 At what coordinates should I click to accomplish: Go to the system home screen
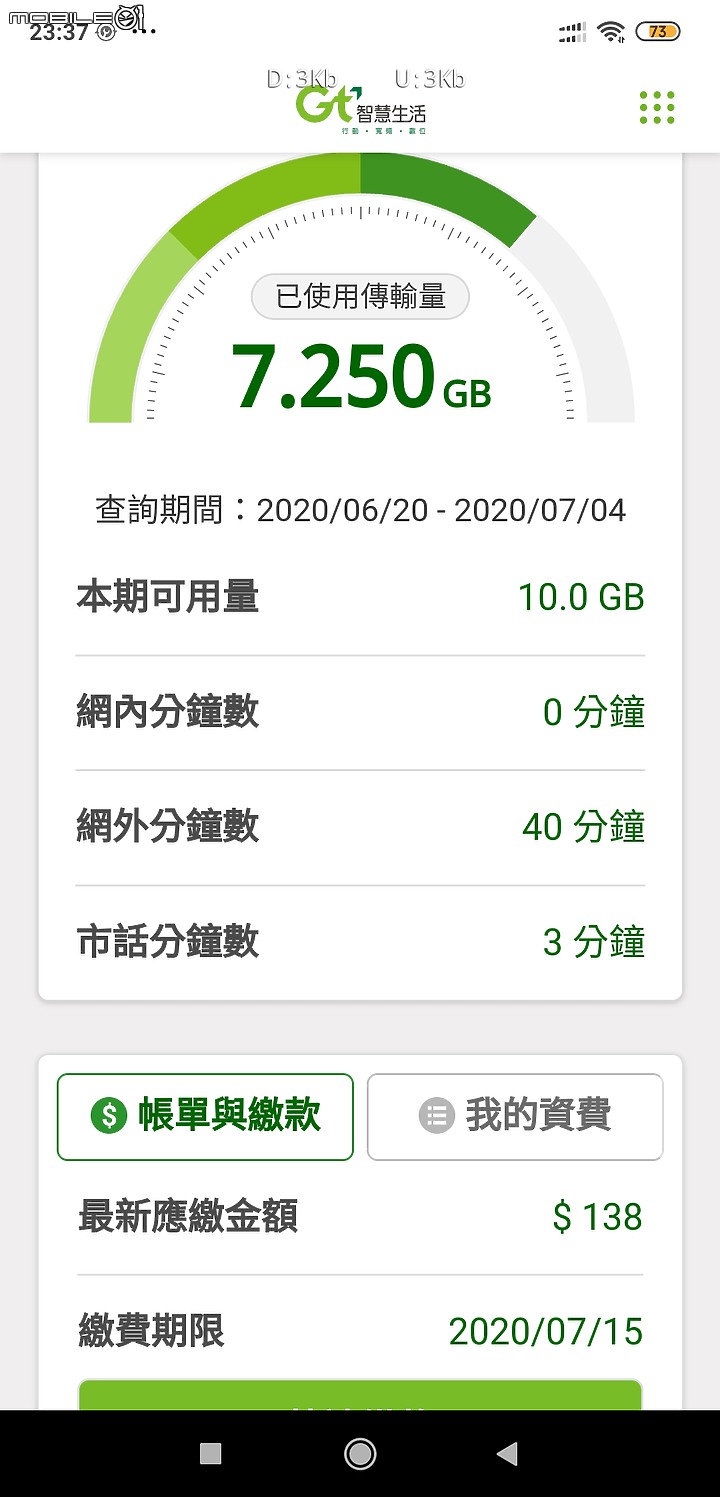(x=360, y=1454)
